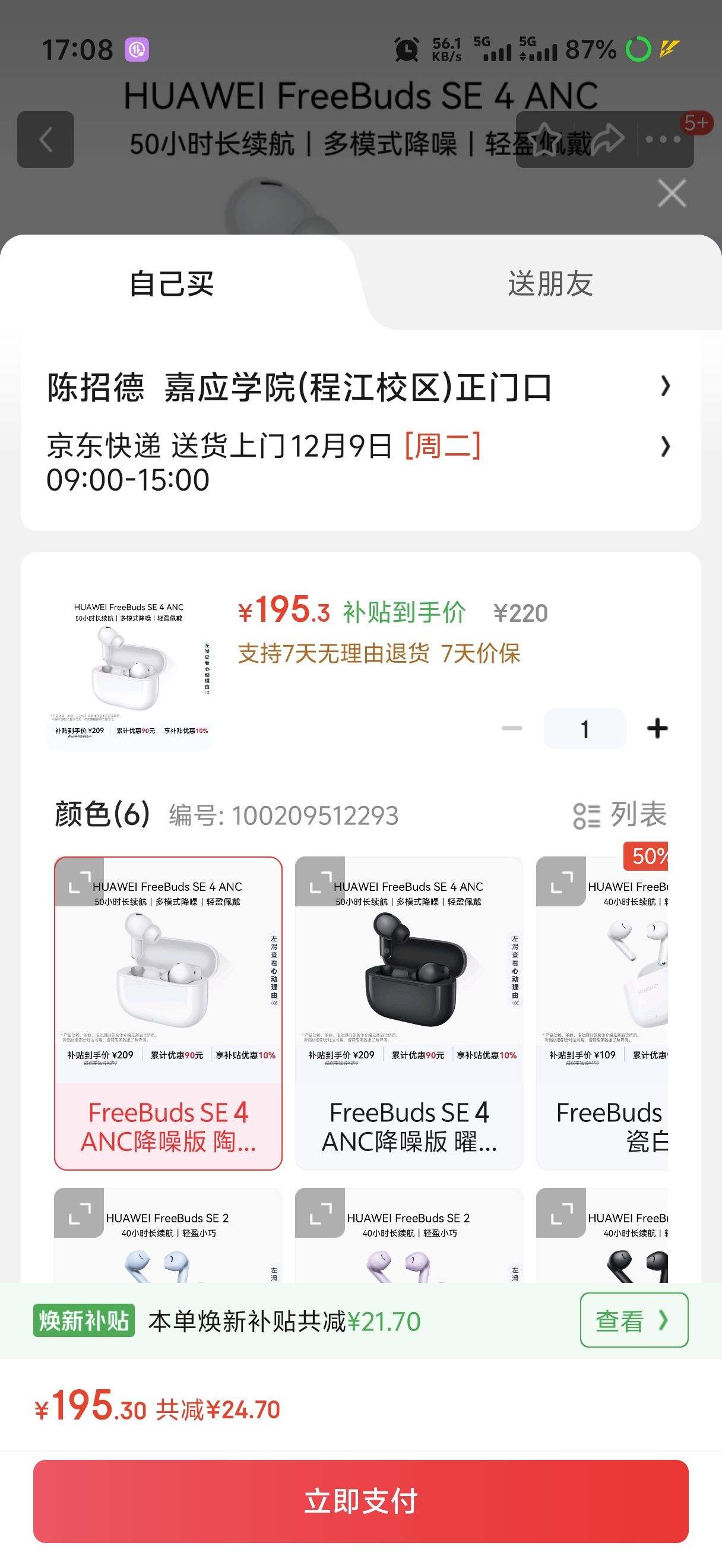The width and height of the screenshot is (722, 1568).
Task: Go back using the back arrow icon
Action: [47, 140]
